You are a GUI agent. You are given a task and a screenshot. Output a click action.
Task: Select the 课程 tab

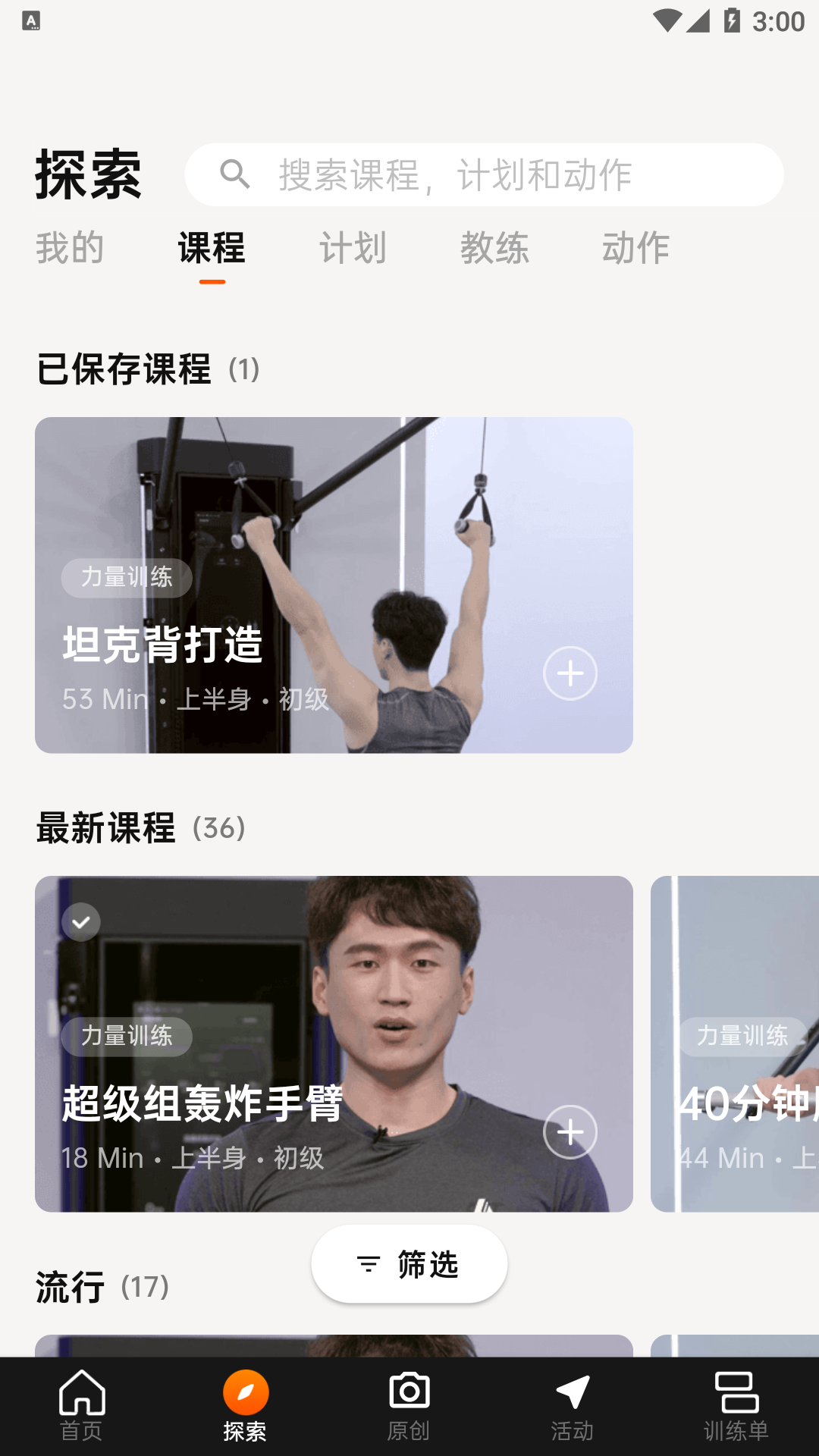pos(212,248)
